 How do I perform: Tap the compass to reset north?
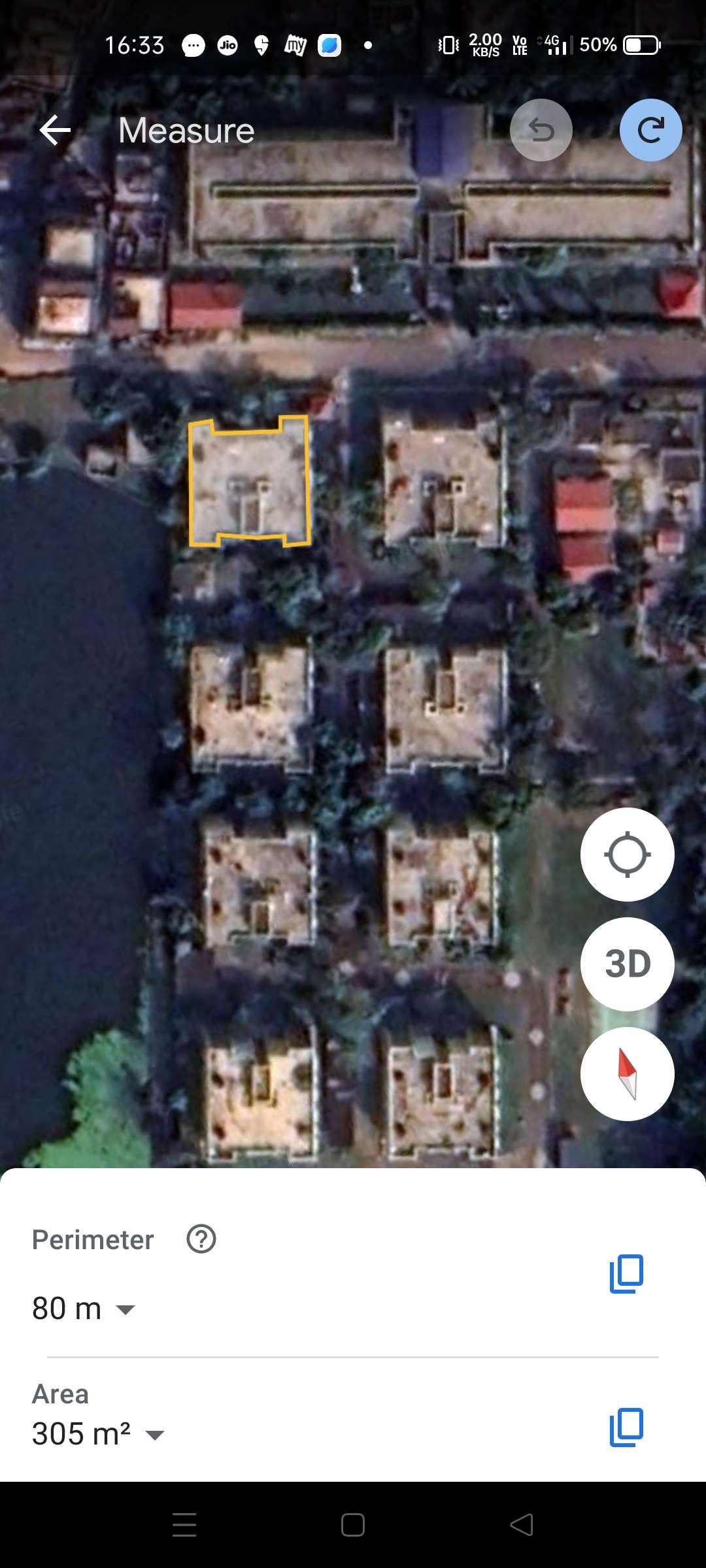(628, 1074)
